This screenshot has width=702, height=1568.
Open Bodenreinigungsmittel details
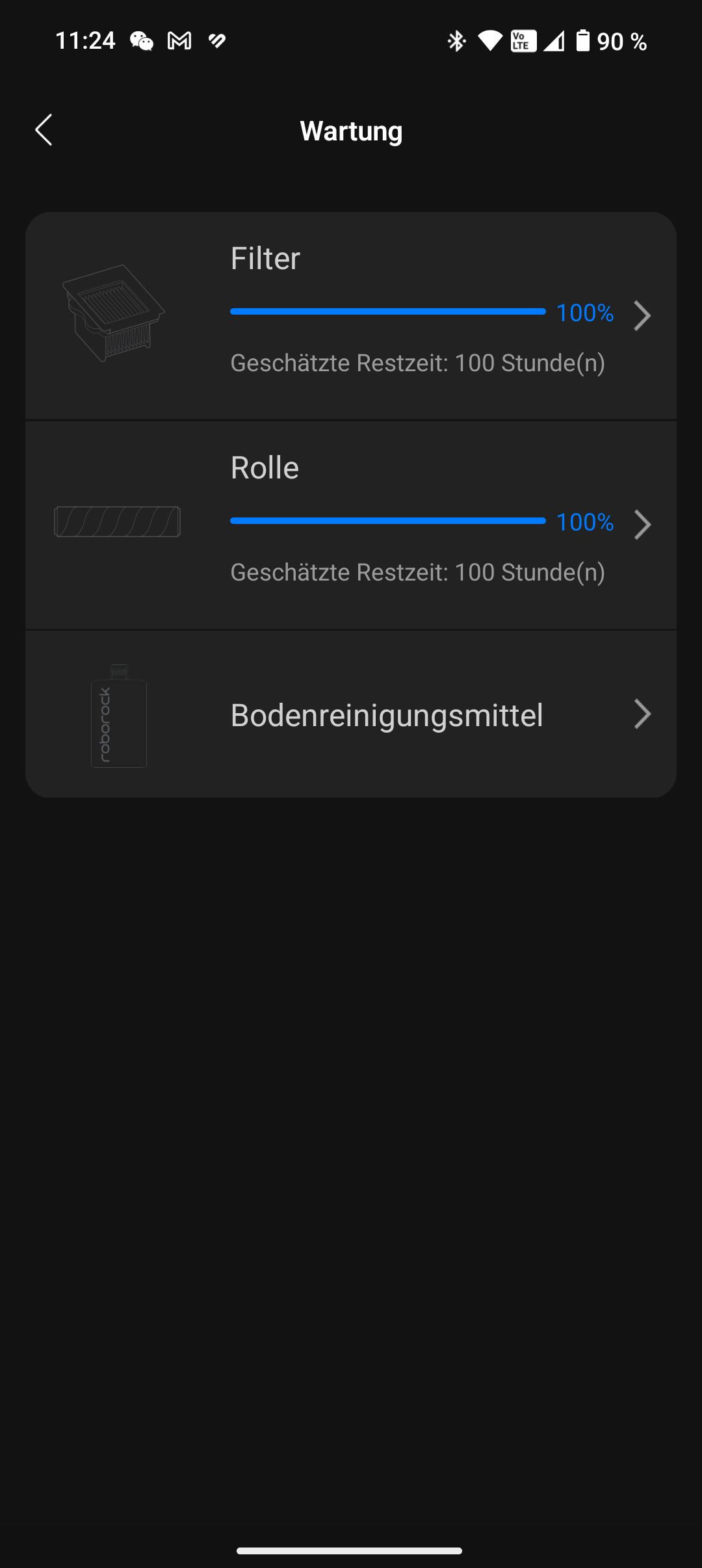coord(351,714)
